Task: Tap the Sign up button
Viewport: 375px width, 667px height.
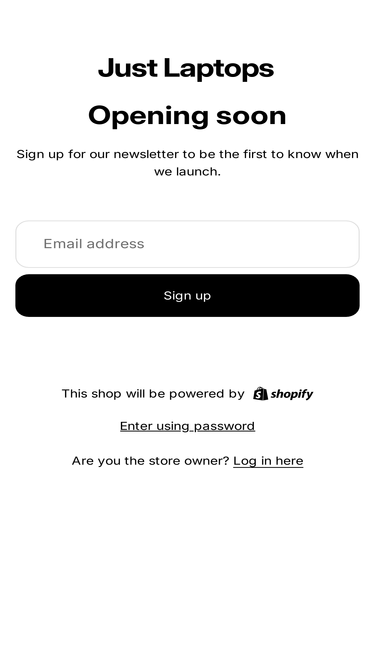Action: (187, 295)
